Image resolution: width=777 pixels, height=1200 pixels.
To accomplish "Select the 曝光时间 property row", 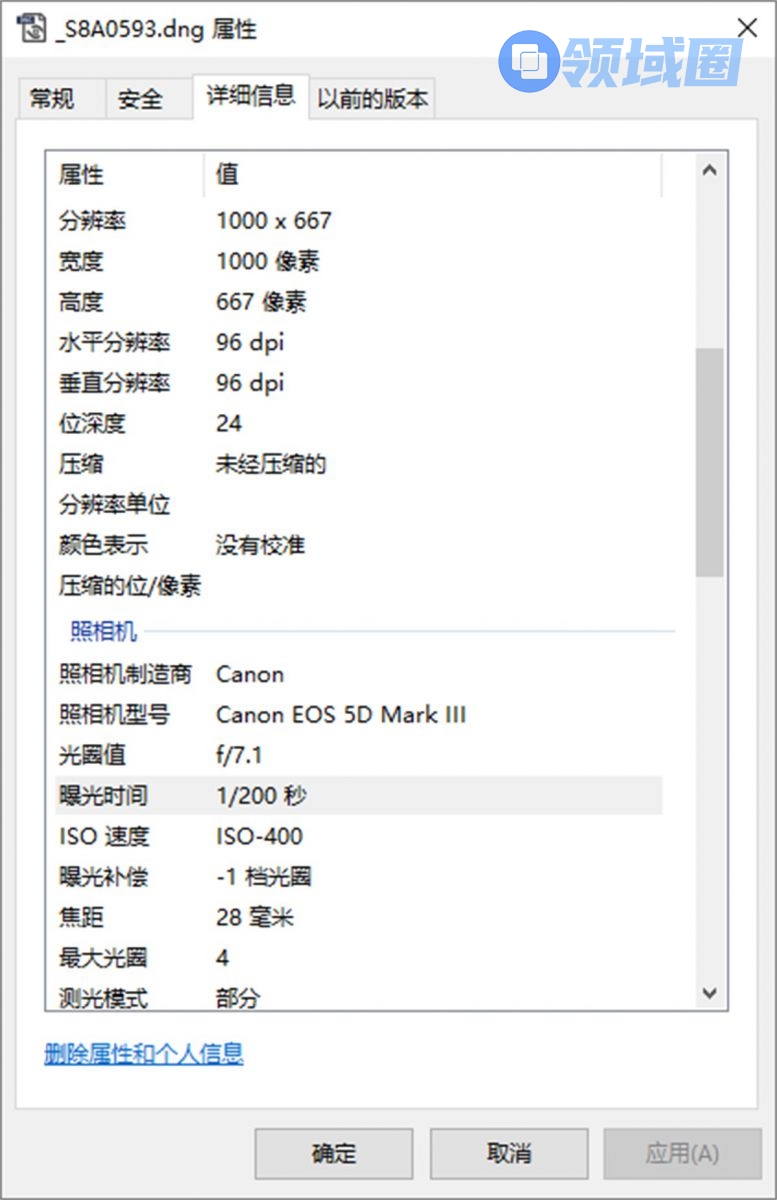I will tap(358, 796).
